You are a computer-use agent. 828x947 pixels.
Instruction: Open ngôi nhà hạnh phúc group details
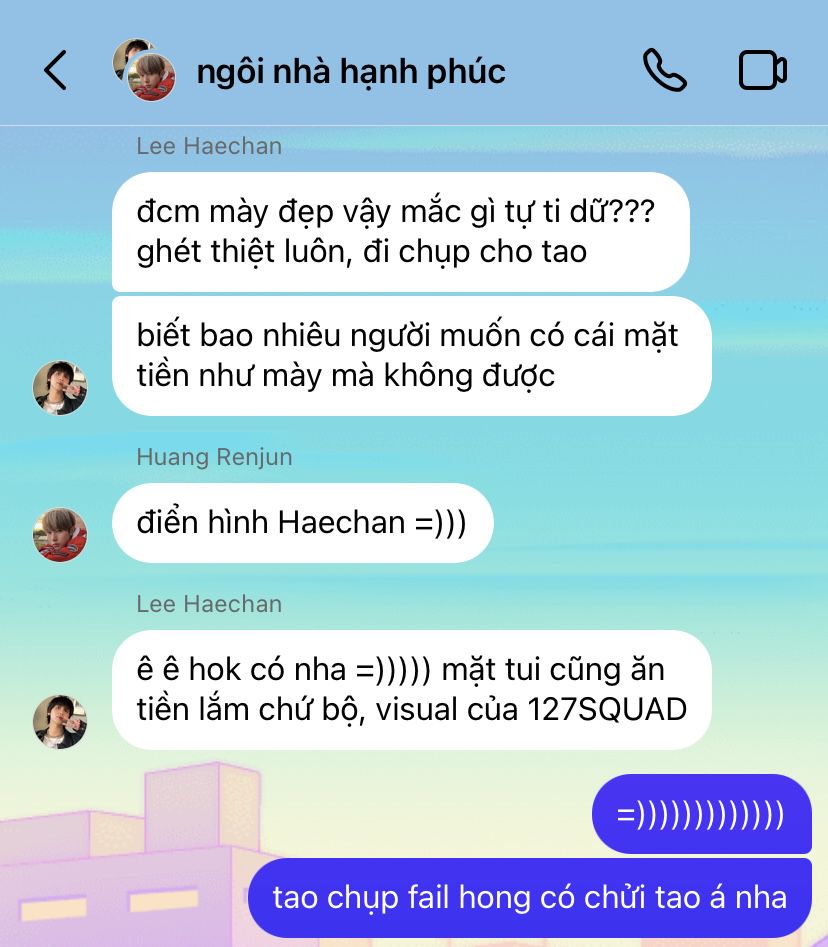point(350,72)
